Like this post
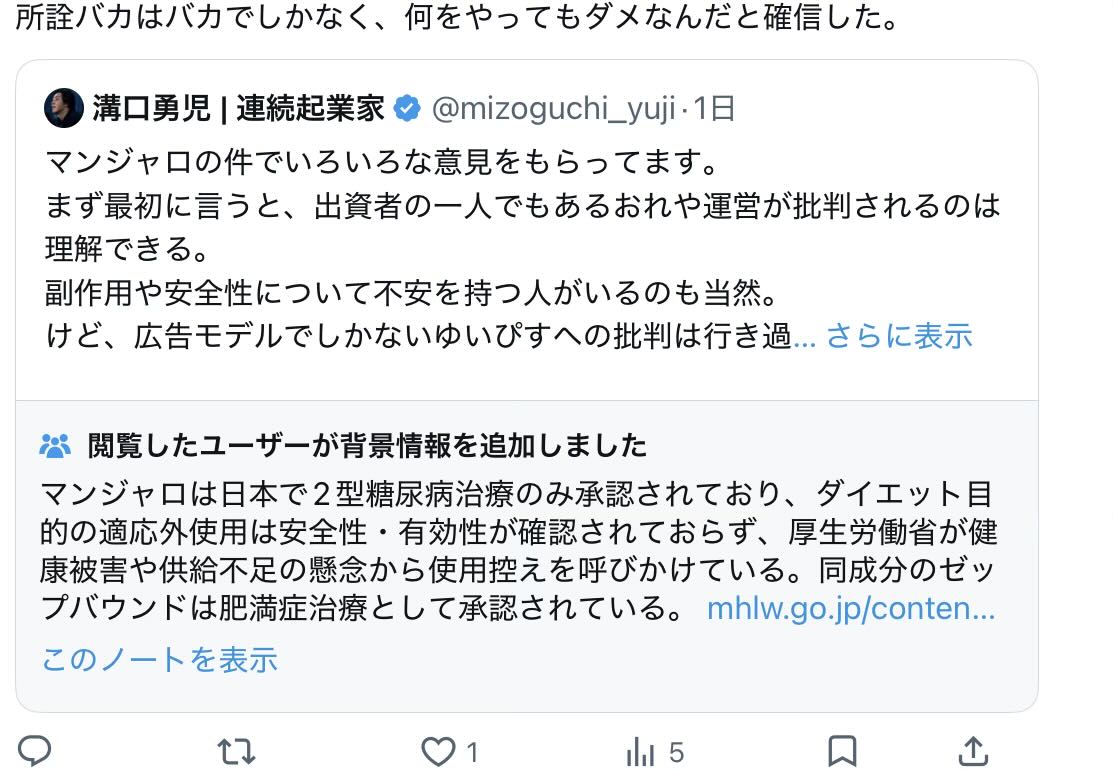The width and height of the screenshot is (1114, 770). 438,751
